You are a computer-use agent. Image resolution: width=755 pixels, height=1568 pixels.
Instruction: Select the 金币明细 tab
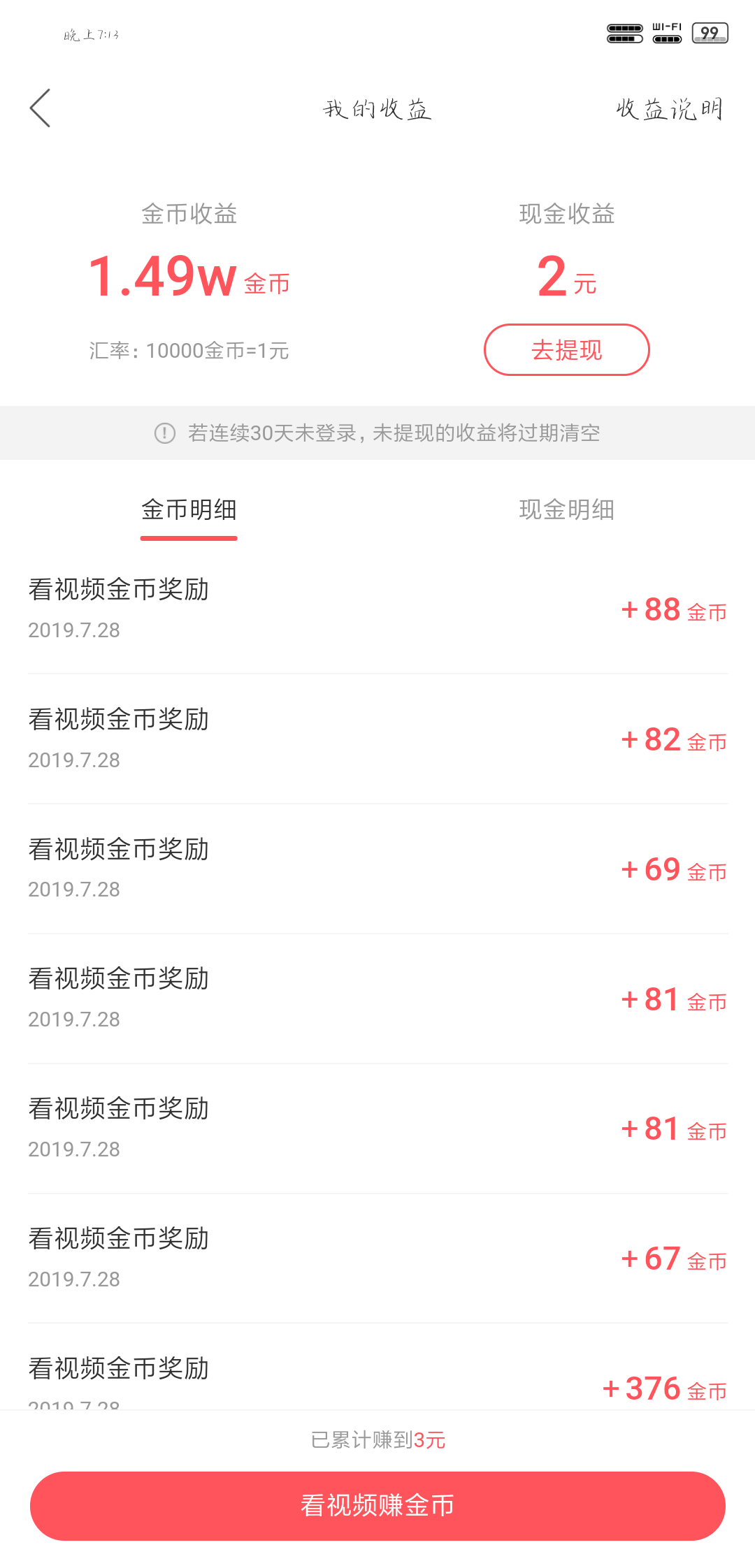click(189, 510)
